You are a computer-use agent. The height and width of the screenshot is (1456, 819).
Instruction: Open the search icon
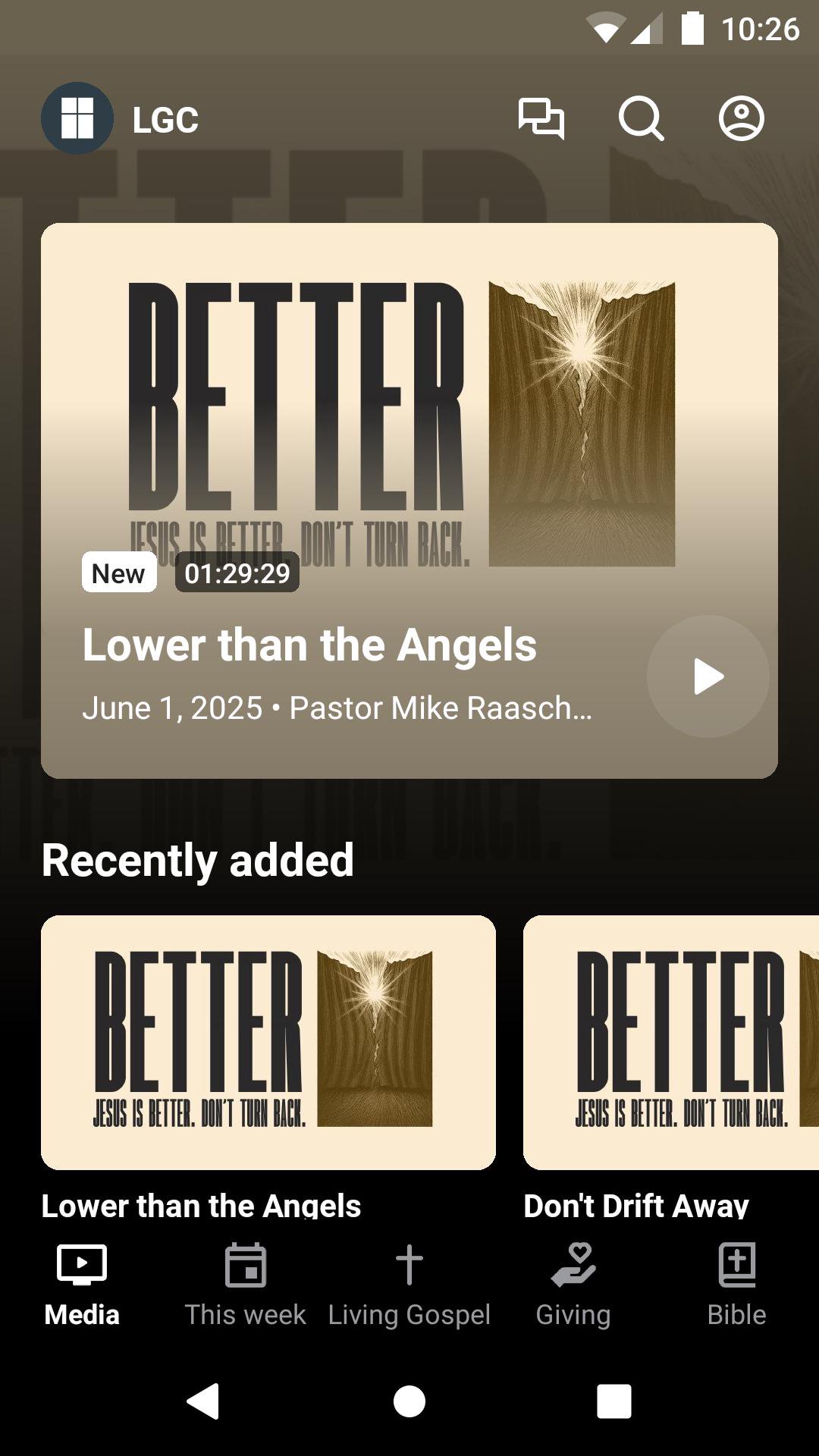(641, 119)
